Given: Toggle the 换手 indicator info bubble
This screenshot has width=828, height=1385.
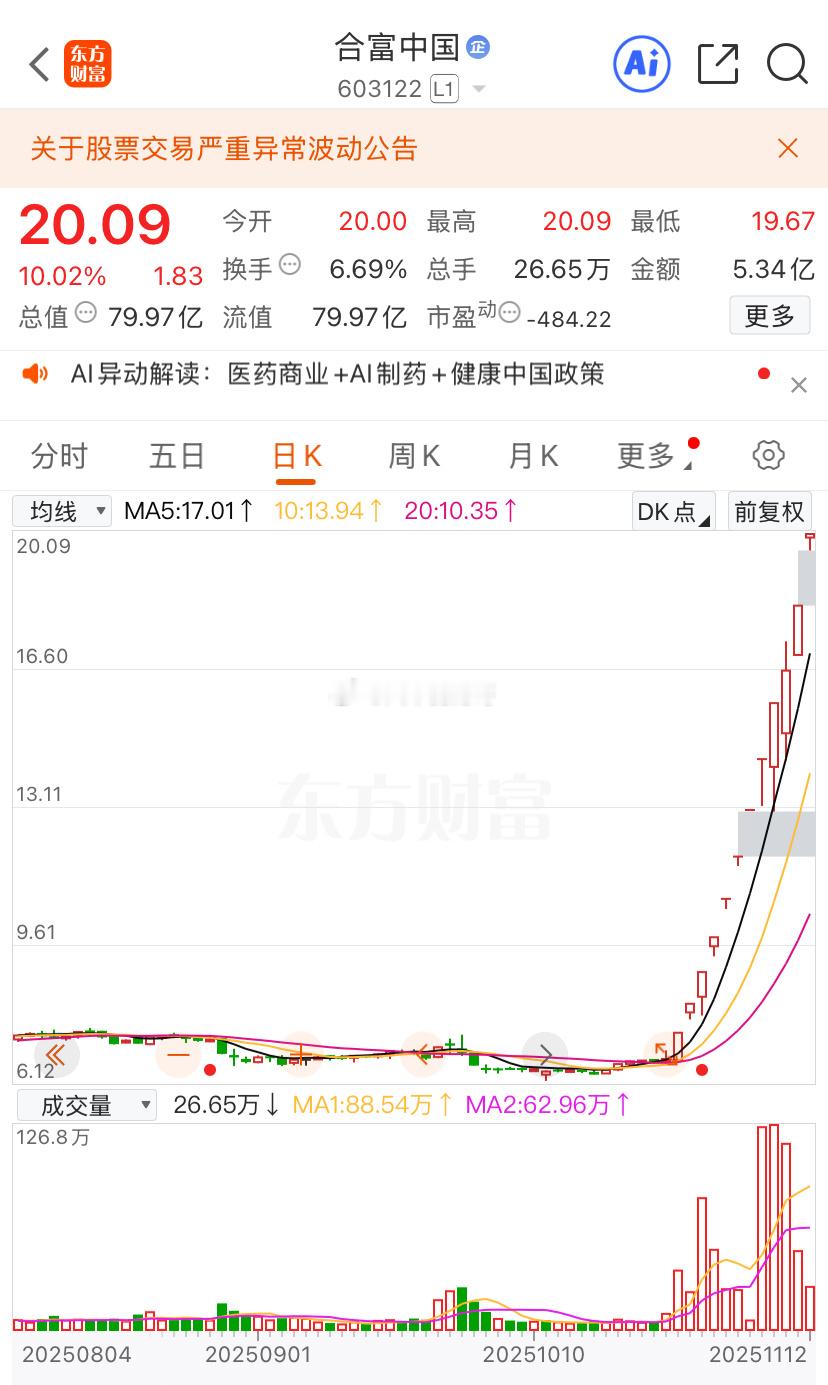Looking at the screenshot, I should coord(290,266).
